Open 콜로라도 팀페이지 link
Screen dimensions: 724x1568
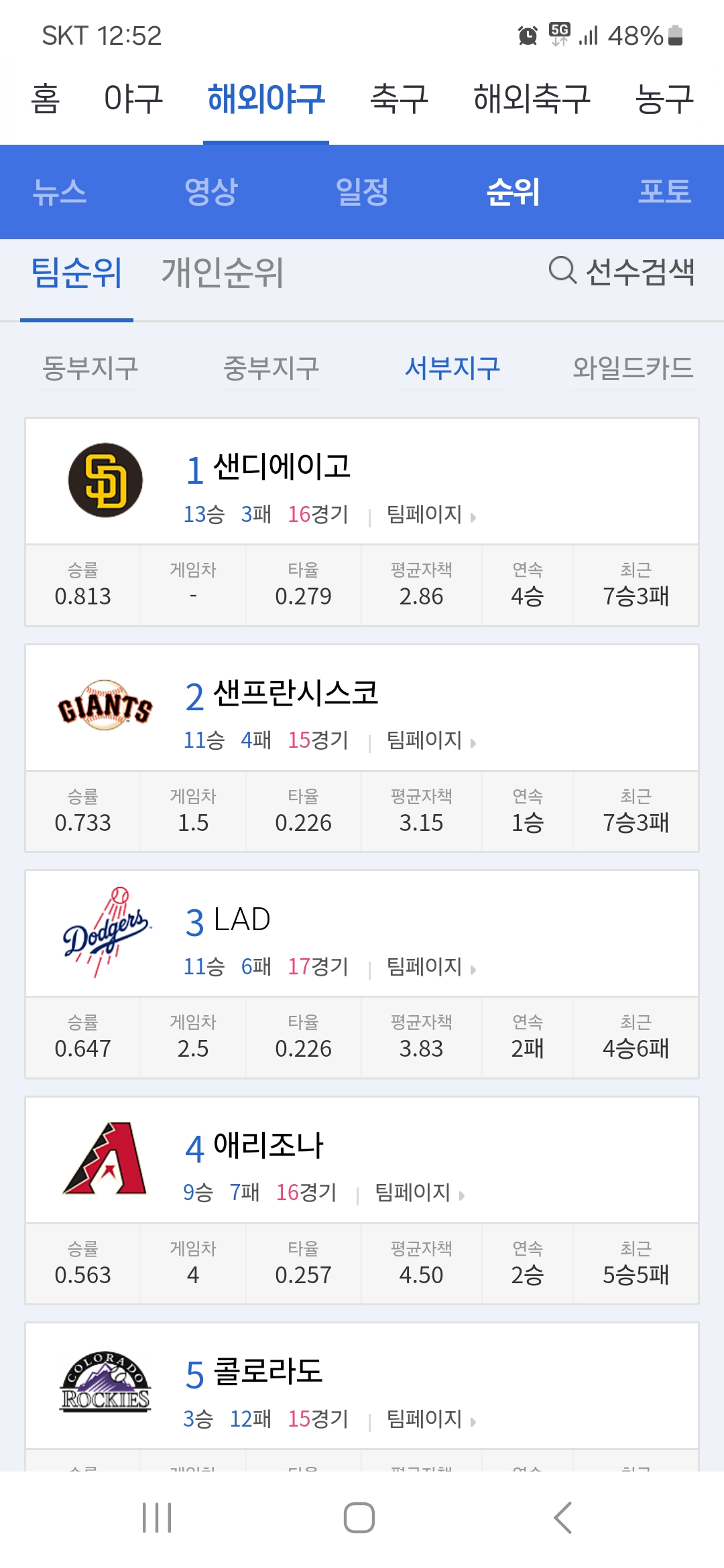click(430, 1419)
